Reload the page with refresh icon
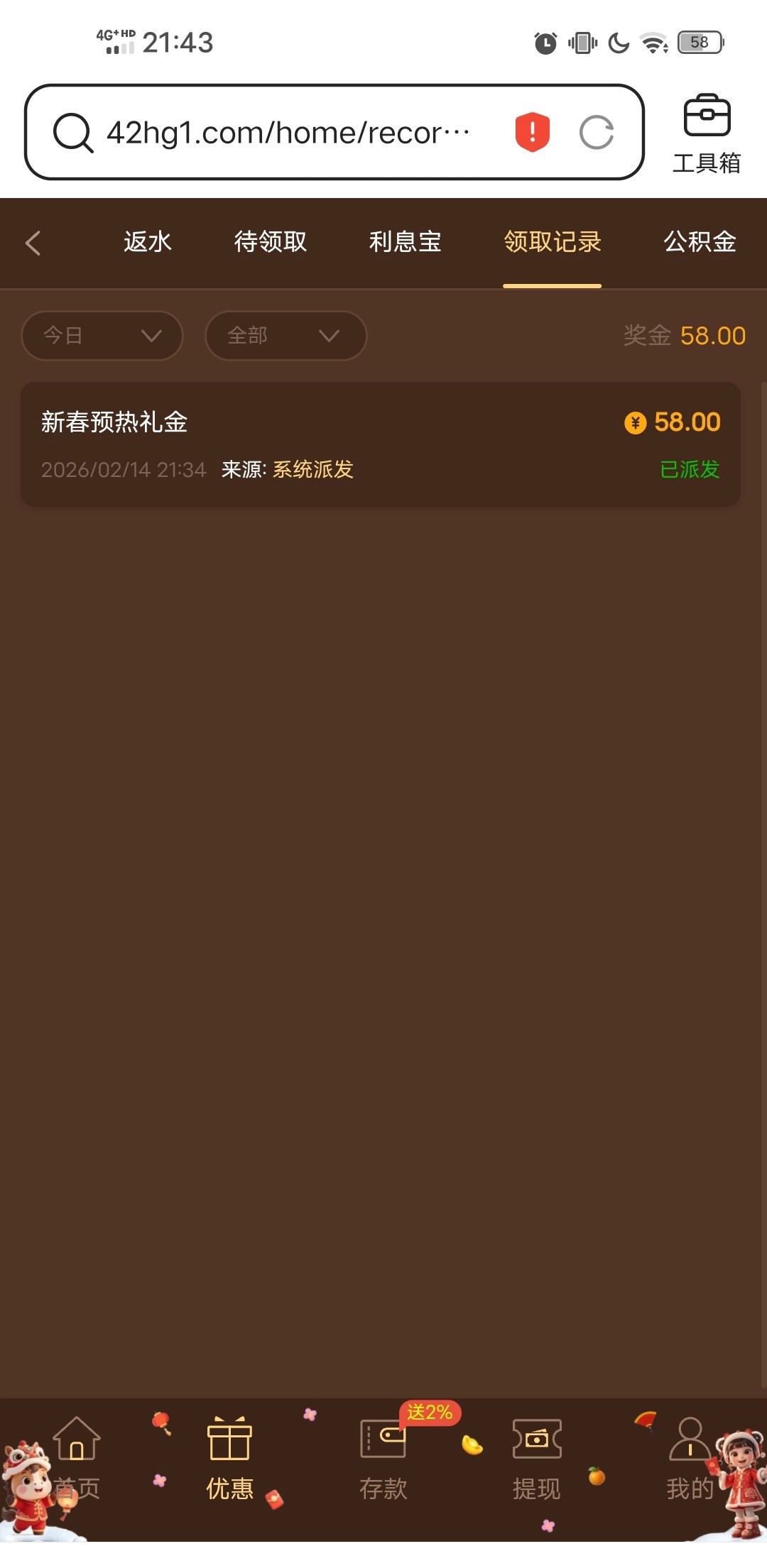 (x=596, y=133)
